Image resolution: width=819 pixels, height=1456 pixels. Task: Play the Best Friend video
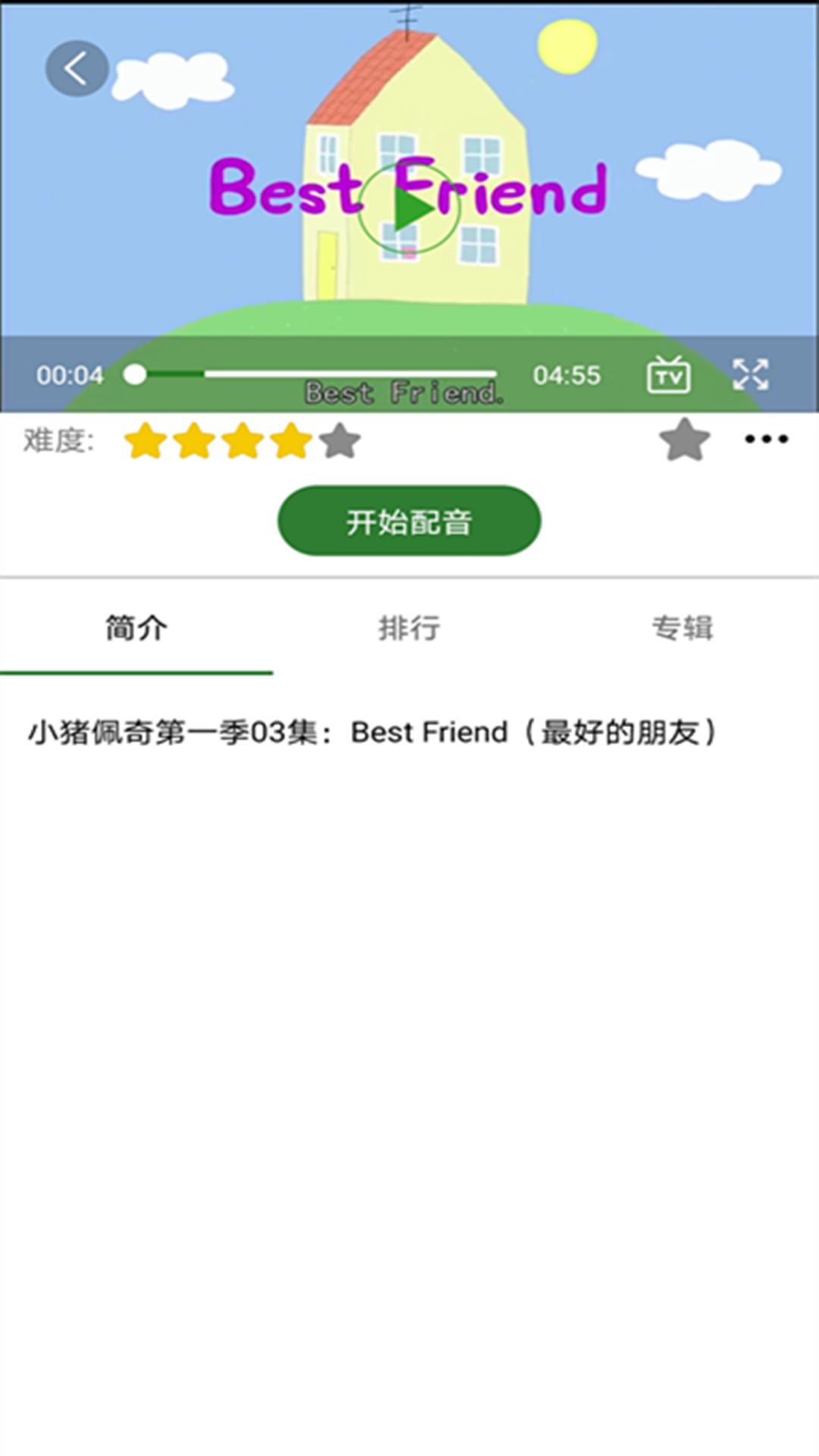(x=409, y=209)
